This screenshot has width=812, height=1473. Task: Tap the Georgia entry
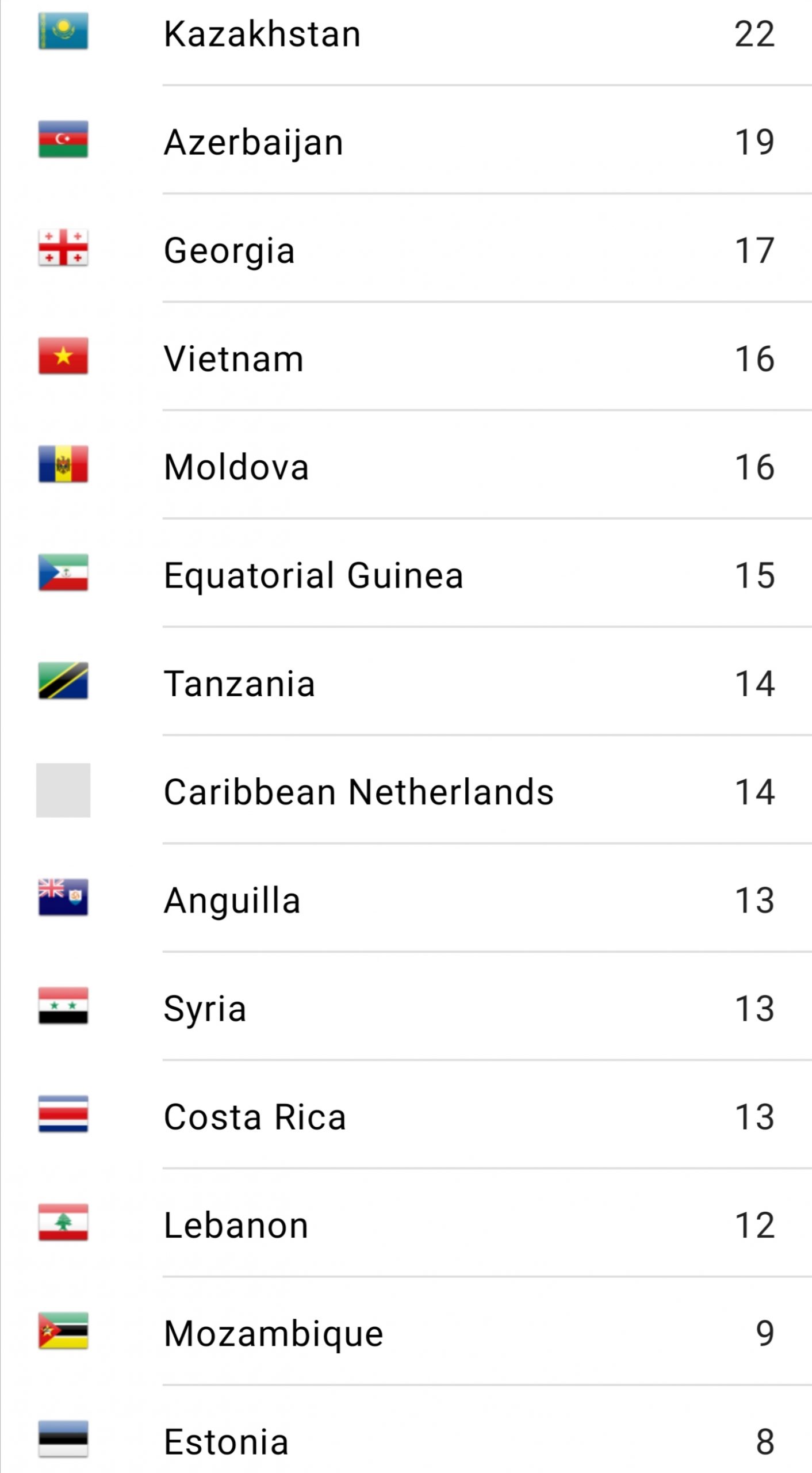point(406,249)
